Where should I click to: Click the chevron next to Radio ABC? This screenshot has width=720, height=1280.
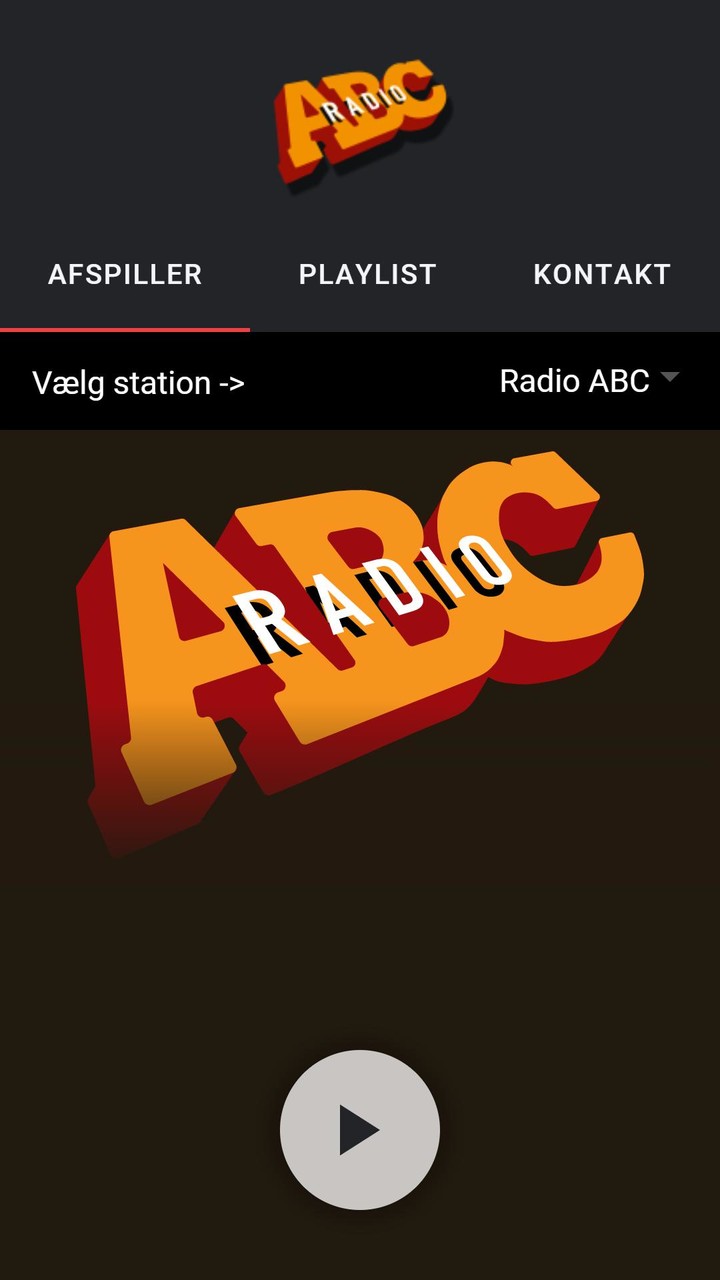point(668,379)
